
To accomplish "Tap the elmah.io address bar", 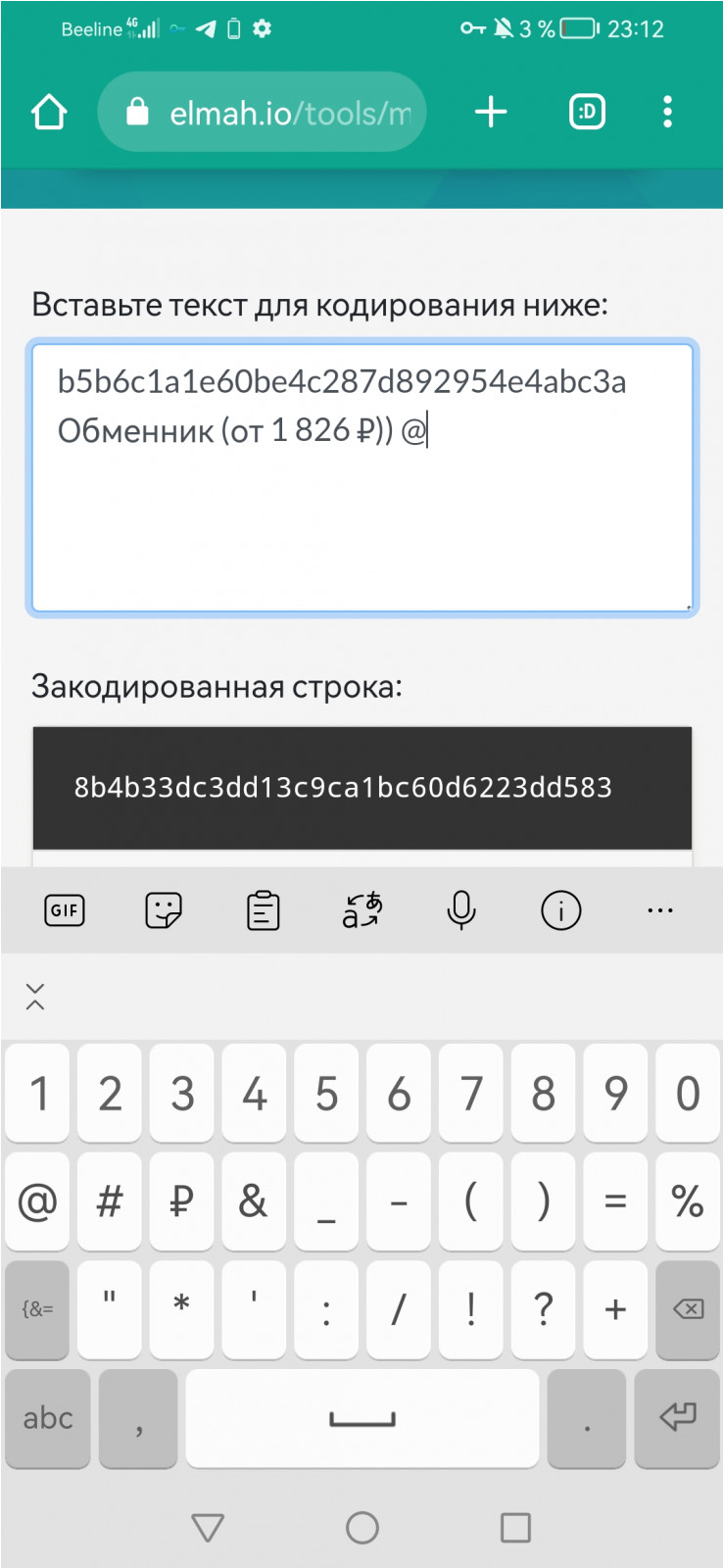I will point(263,112).
